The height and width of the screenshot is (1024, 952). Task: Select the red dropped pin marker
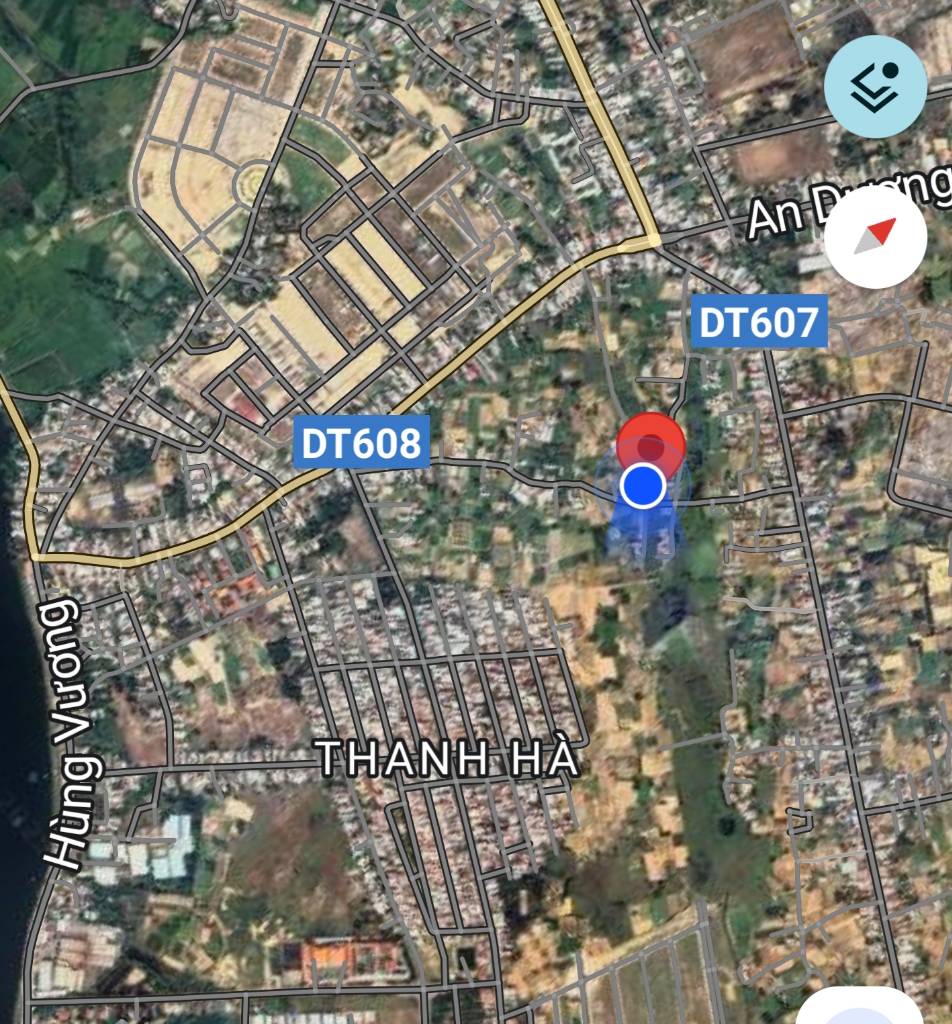[x=651, y=443]
